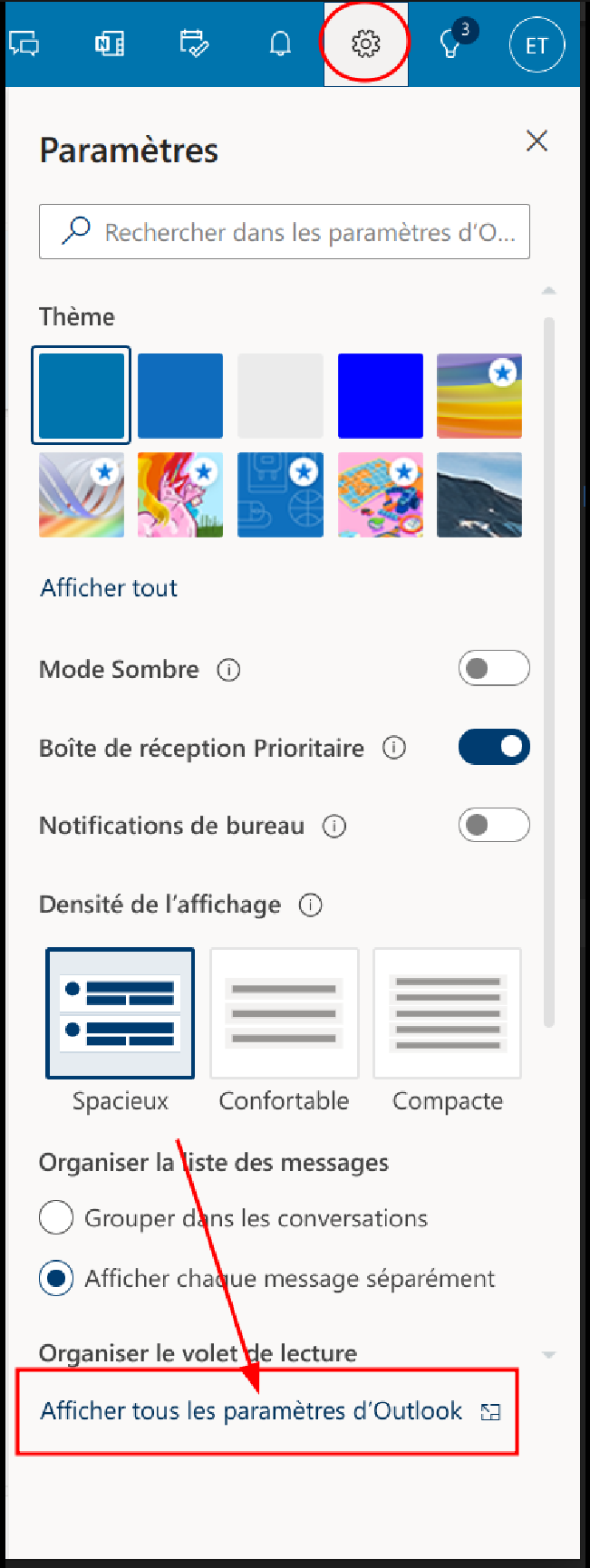
Task: Tap the Afficher tout themes link
Action: point(109,588)
